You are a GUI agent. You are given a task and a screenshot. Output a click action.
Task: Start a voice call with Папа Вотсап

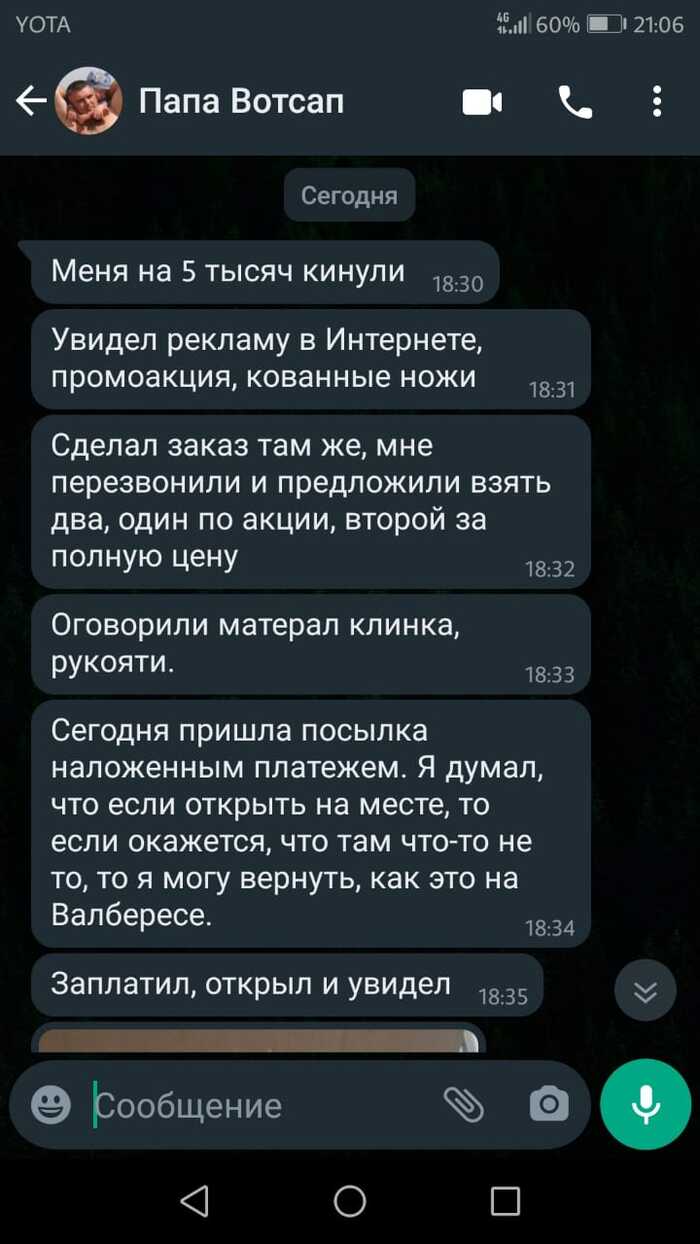click(575, 101)
